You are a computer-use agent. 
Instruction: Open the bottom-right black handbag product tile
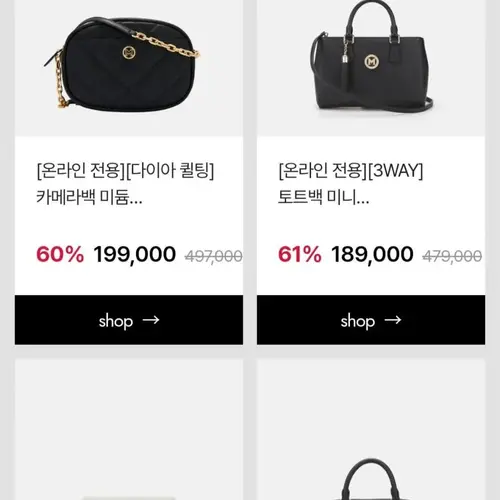371,430
